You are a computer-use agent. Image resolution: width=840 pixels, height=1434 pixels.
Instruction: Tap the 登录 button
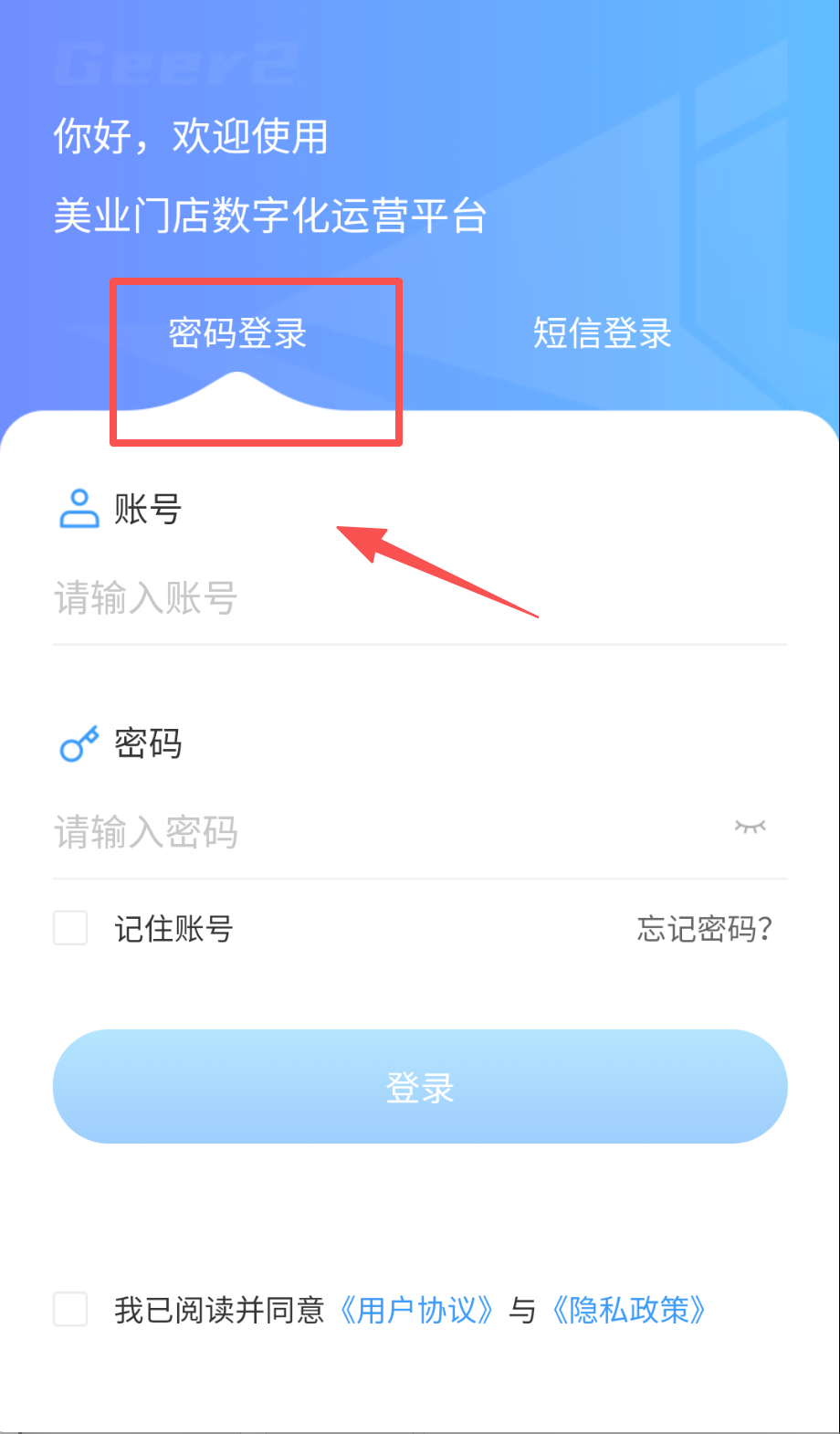(420, 1087)
